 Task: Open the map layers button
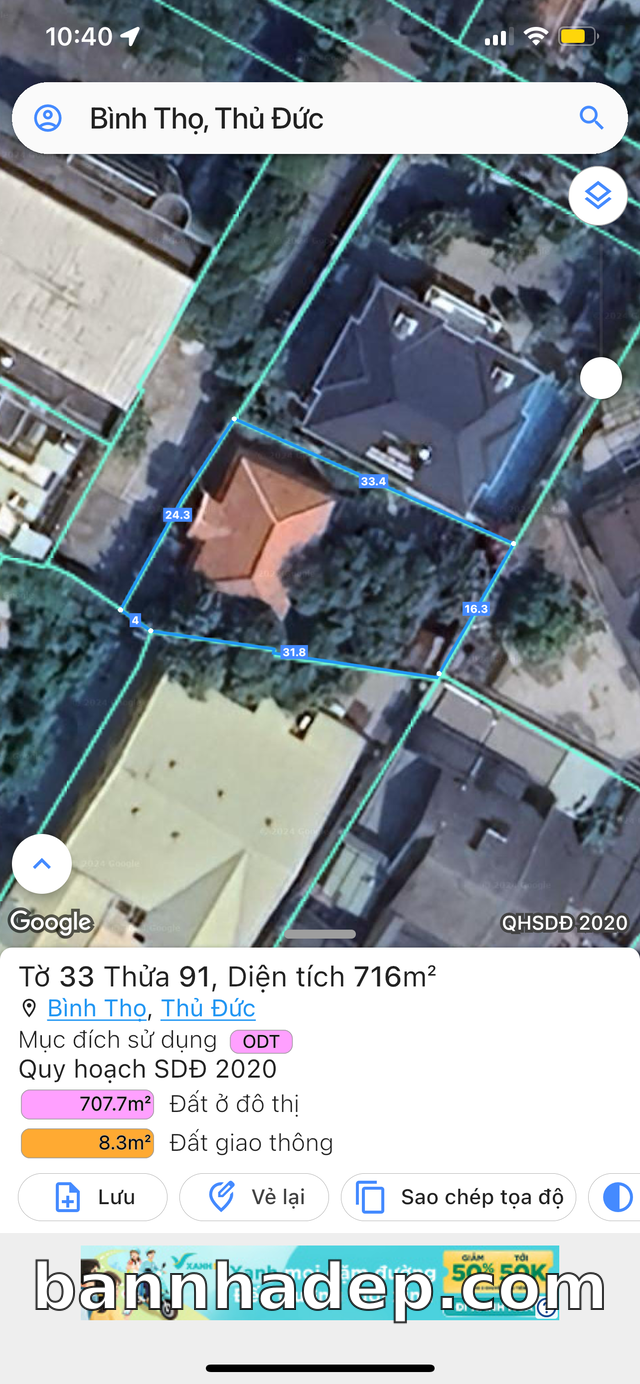(598, 196)
